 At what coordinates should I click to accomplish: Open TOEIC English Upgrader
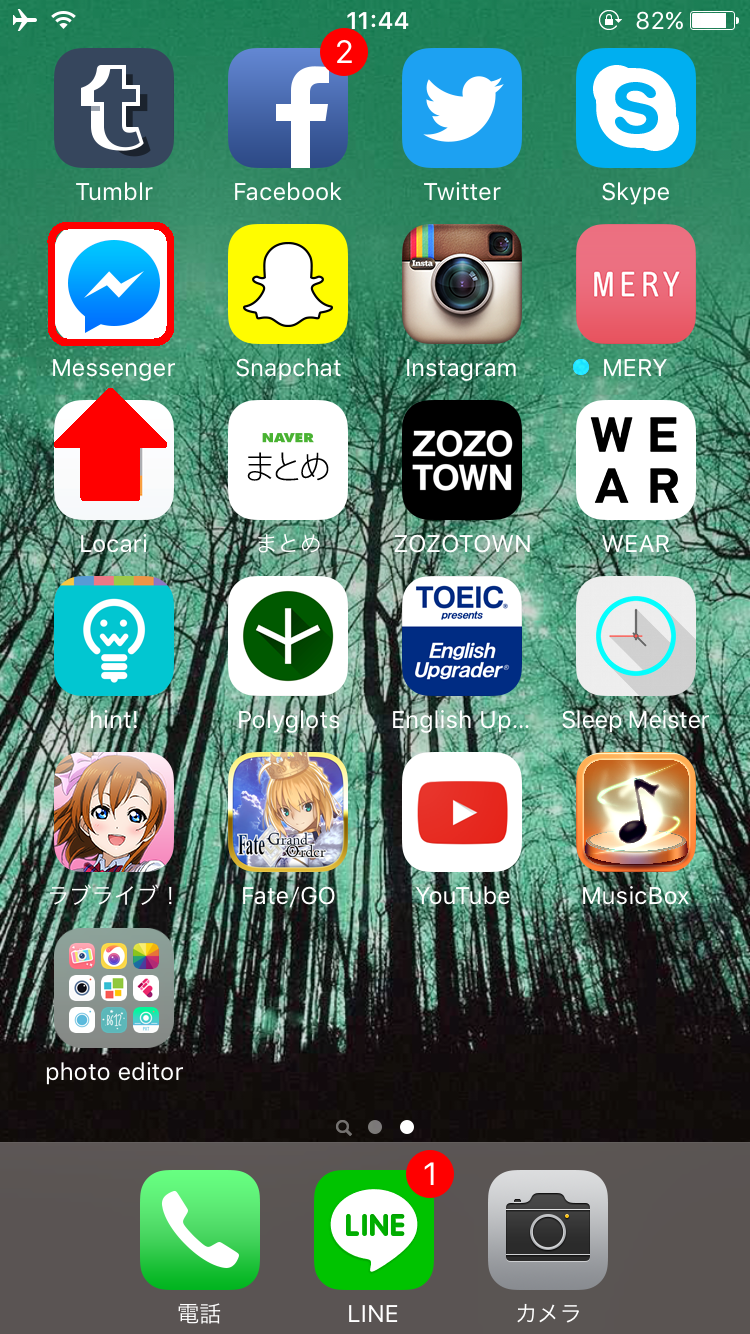click(x=462, y=636)
